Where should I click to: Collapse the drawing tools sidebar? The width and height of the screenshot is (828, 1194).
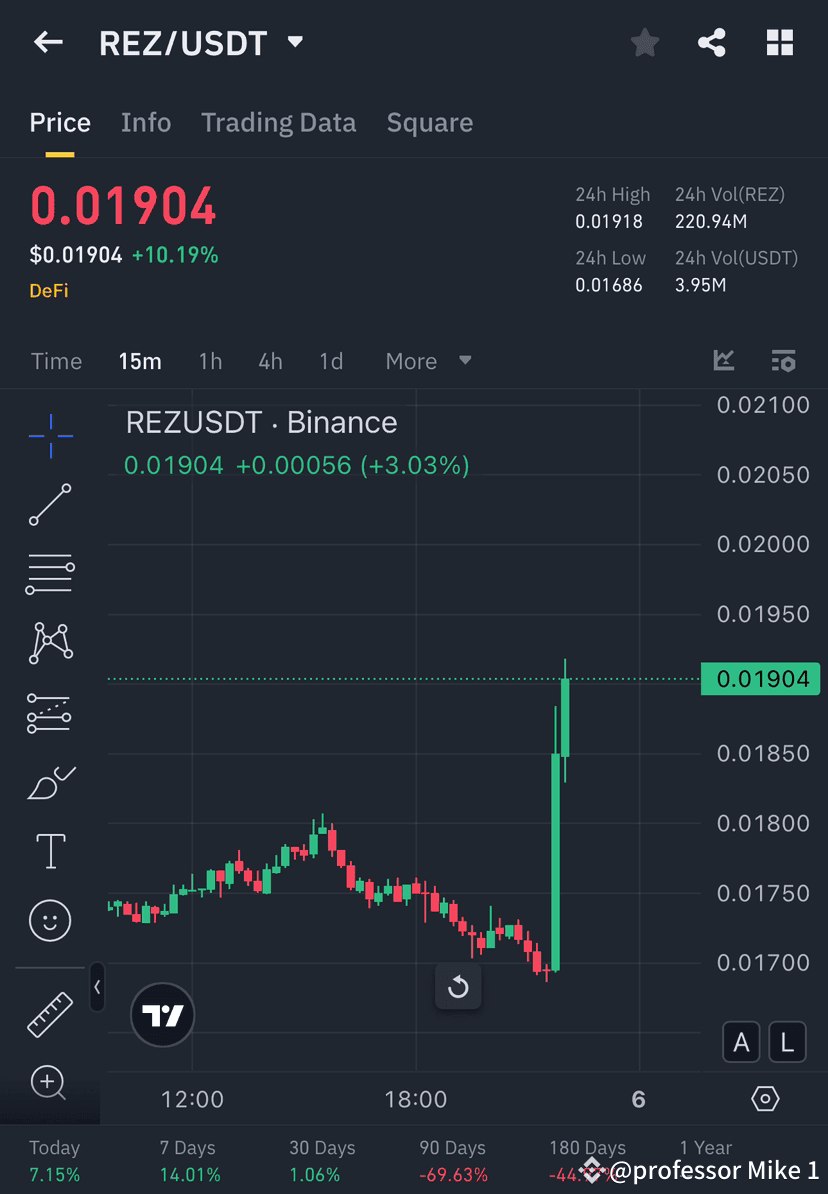click(97, 987)
